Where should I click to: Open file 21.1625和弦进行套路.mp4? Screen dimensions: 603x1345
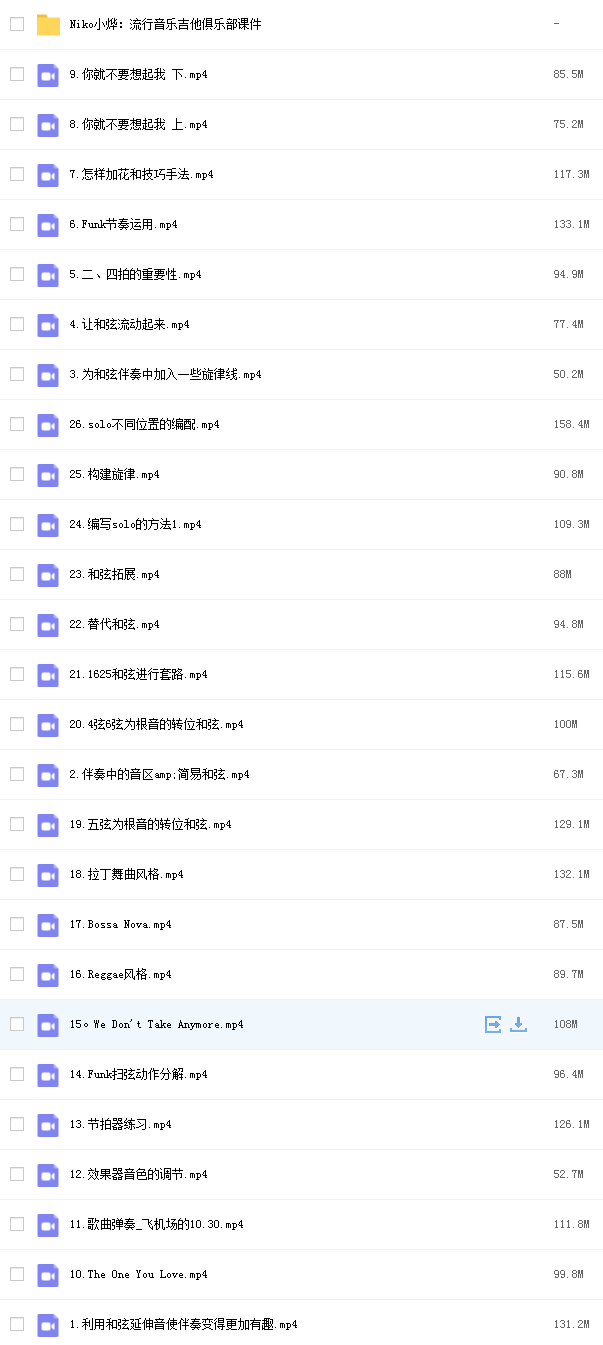coord(138,674)
